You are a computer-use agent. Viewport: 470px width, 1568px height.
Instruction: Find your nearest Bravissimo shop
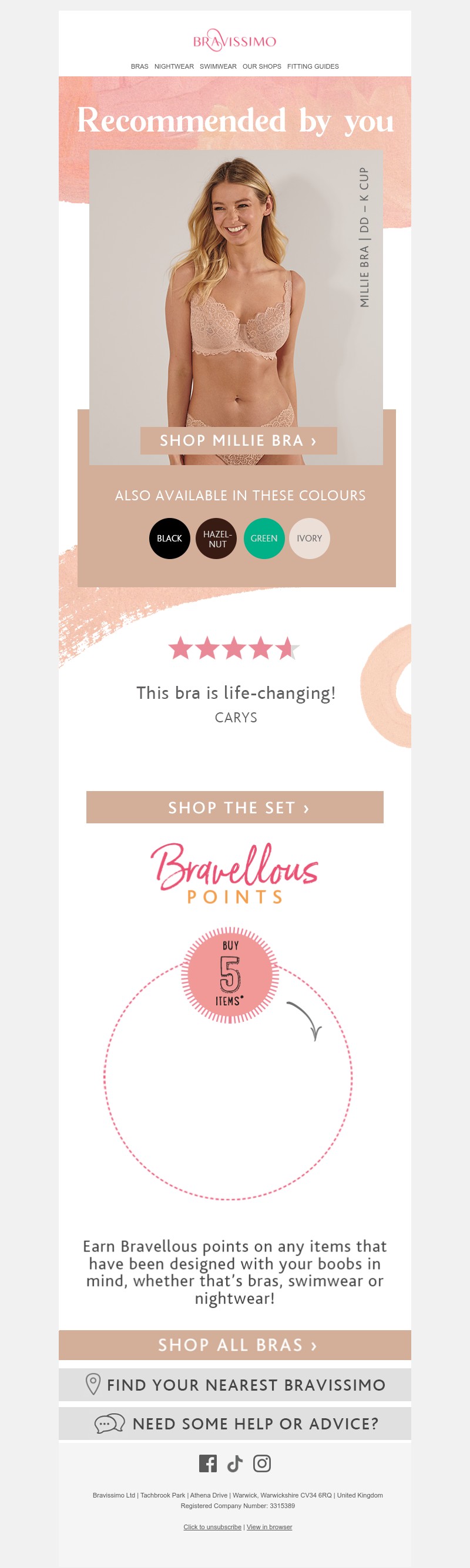235,1385
